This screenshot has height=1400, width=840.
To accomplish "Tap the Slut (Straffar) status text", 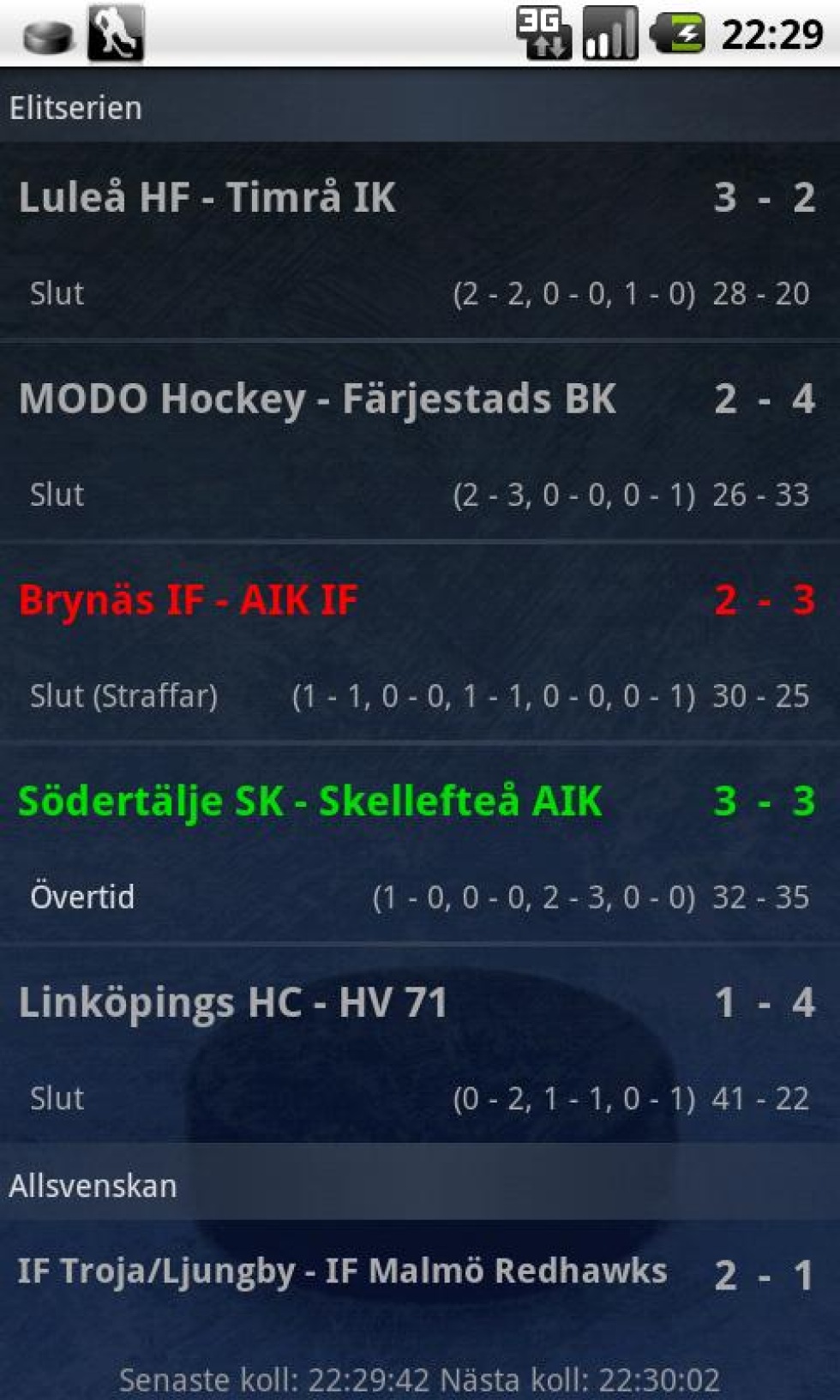I will click(x=124, y=696).
